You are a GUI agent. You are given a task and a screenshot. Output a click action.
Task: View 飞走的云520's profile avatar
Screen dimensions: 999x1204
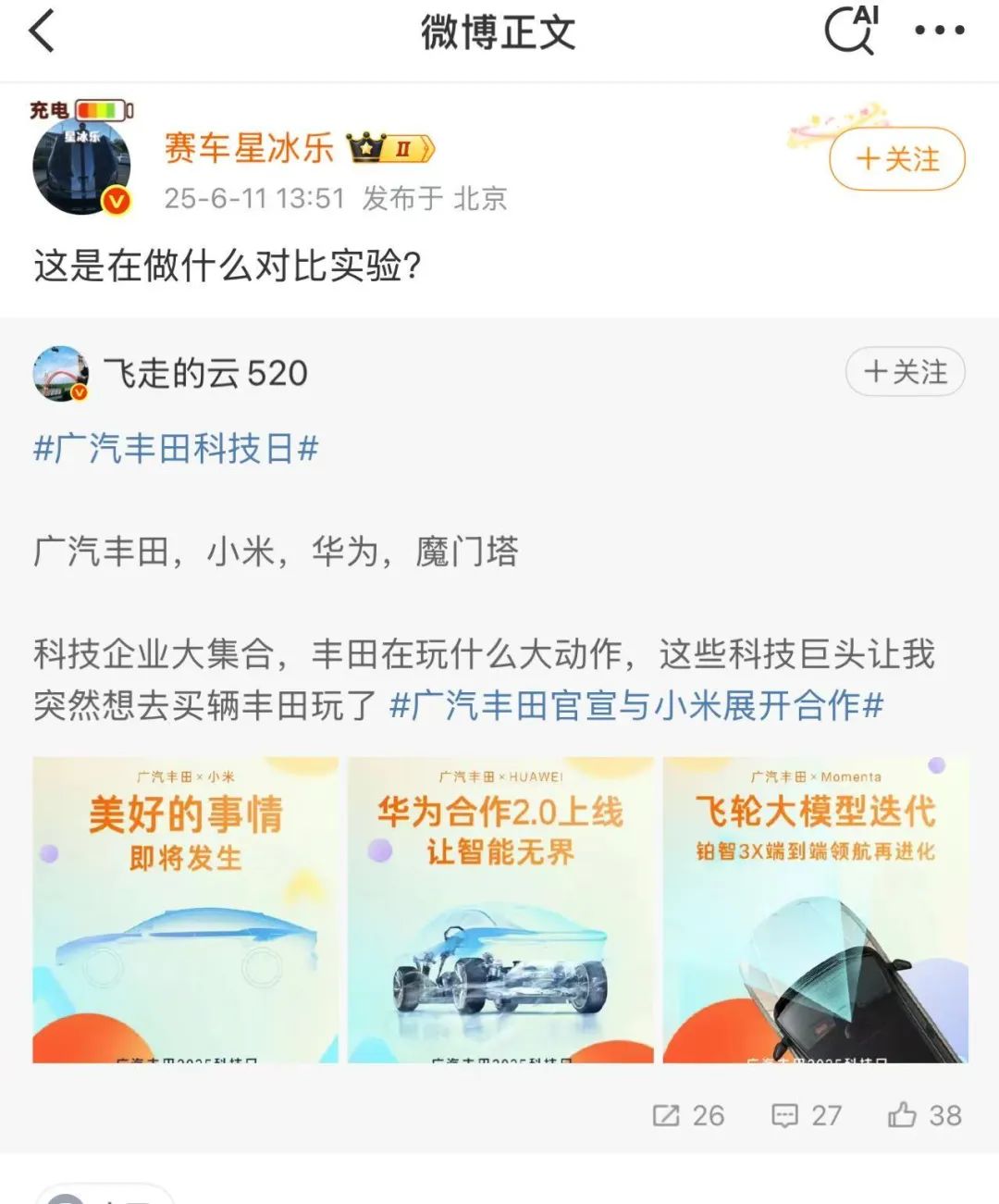60,374
